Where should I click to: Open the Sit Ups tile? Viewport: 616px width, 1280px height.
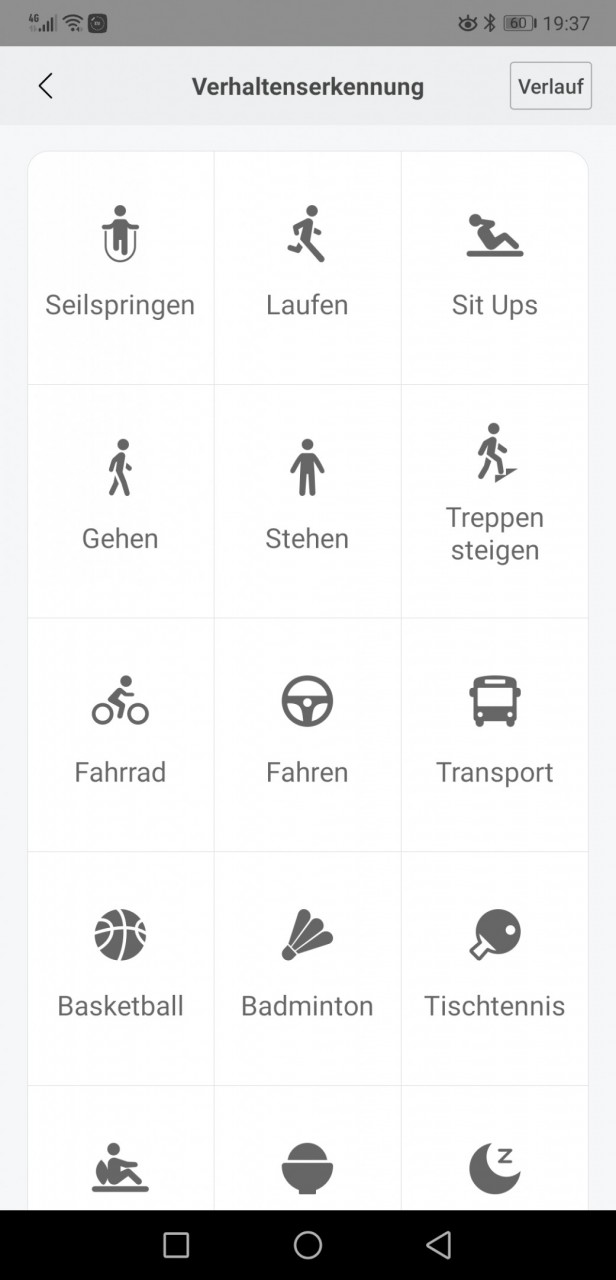(x=495, y=268)
